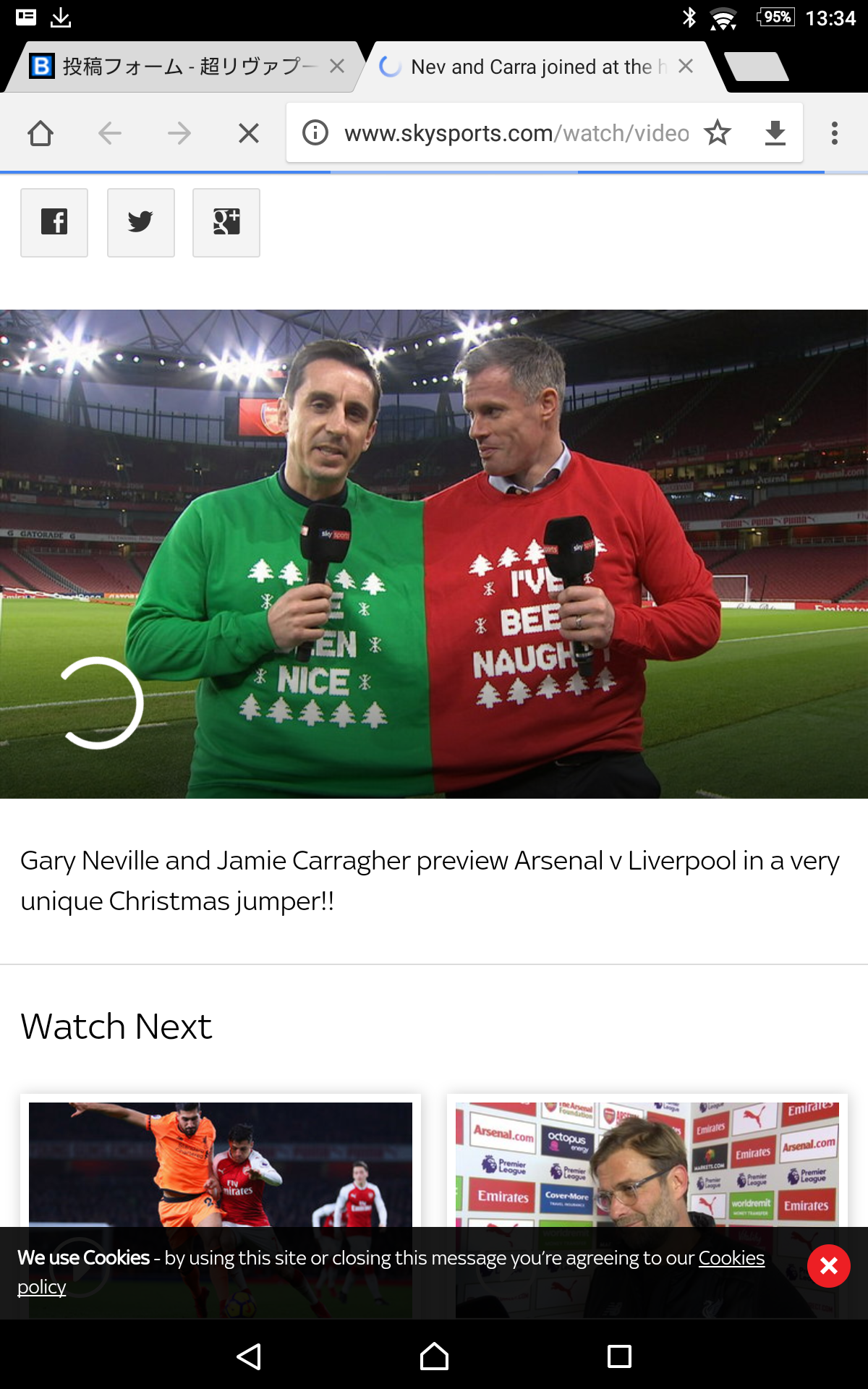Screen dimensions: 868x1389
Task: Download the page with the download icon
Action: point(775,133)
